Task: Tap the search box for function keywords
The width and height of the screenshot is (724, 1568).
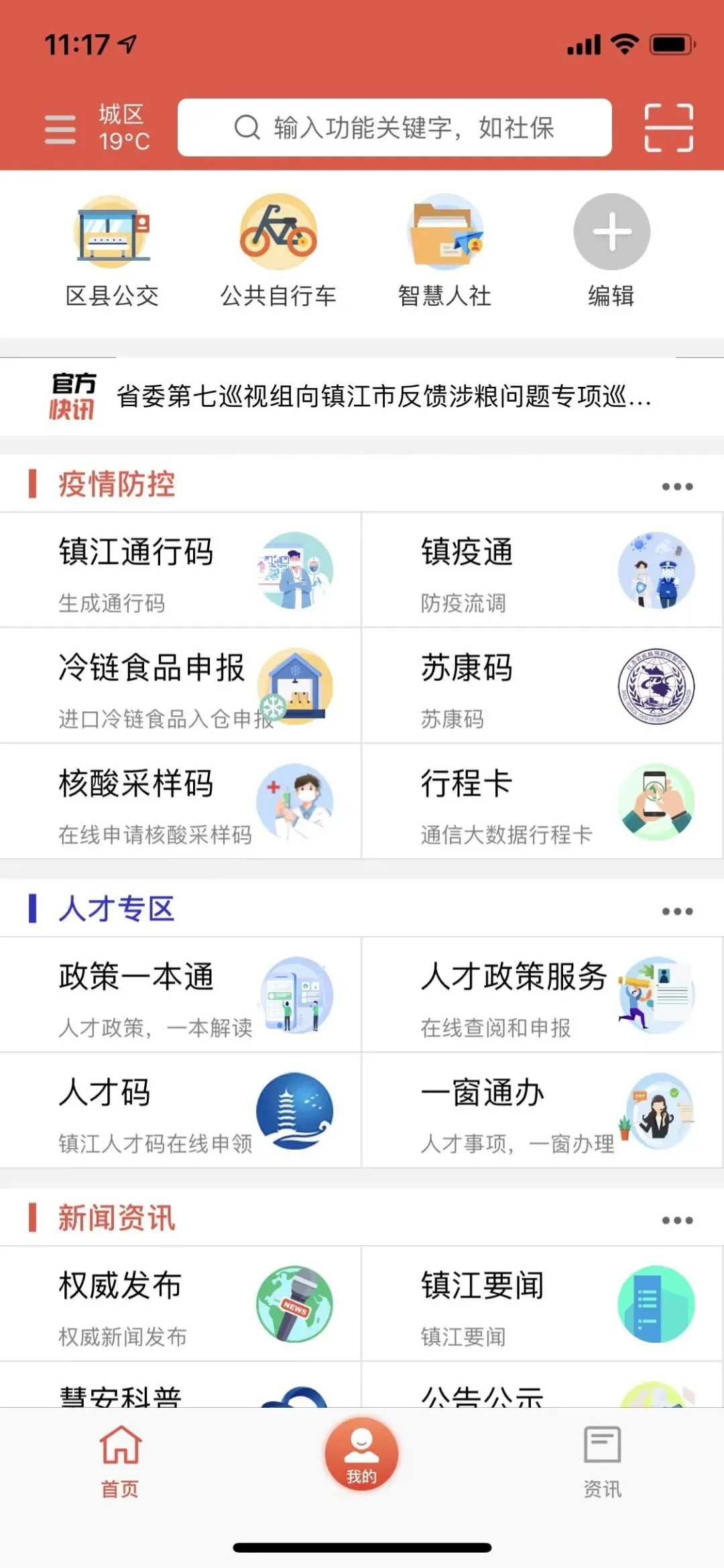Action: point(394,127)
